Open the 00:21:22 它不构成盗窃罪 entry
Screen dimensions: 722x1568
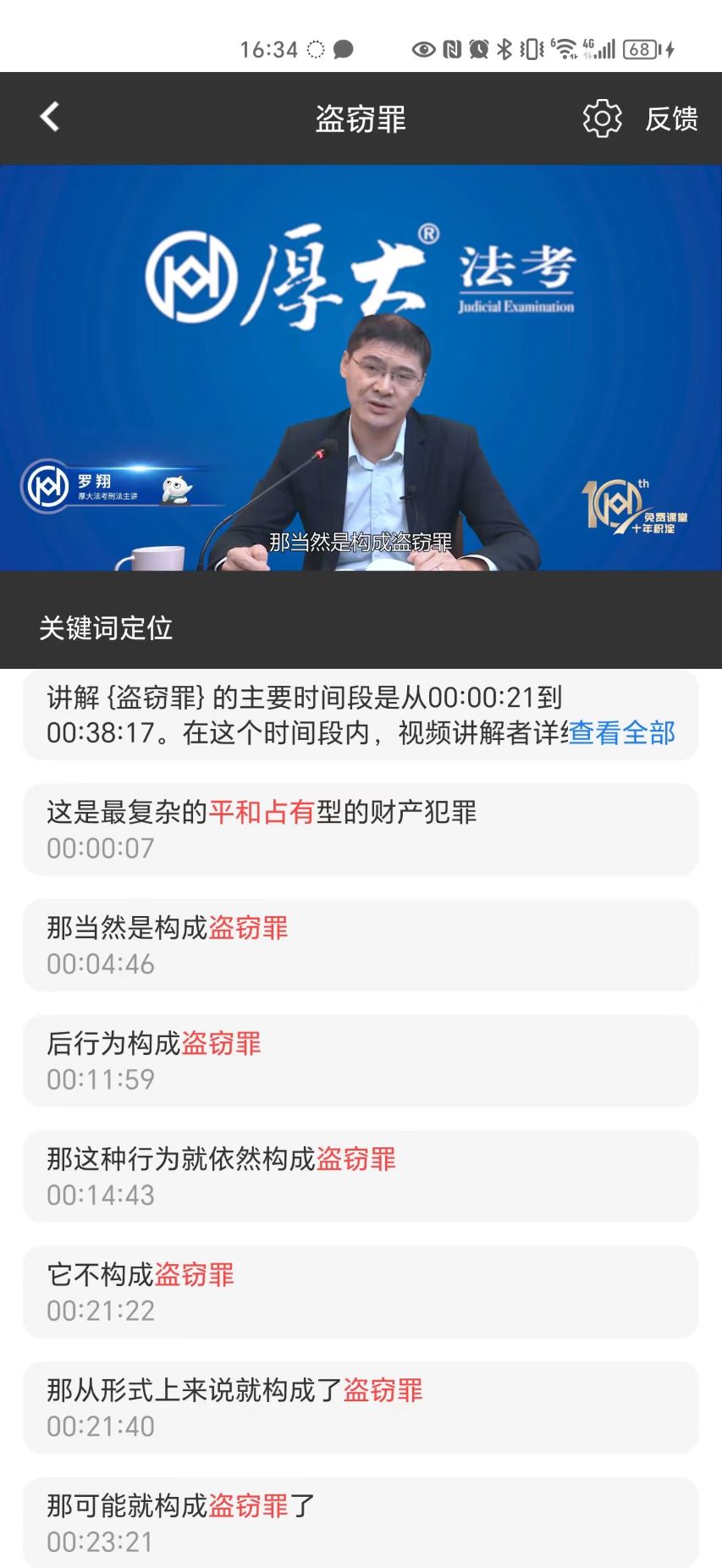pos(361,1293)
